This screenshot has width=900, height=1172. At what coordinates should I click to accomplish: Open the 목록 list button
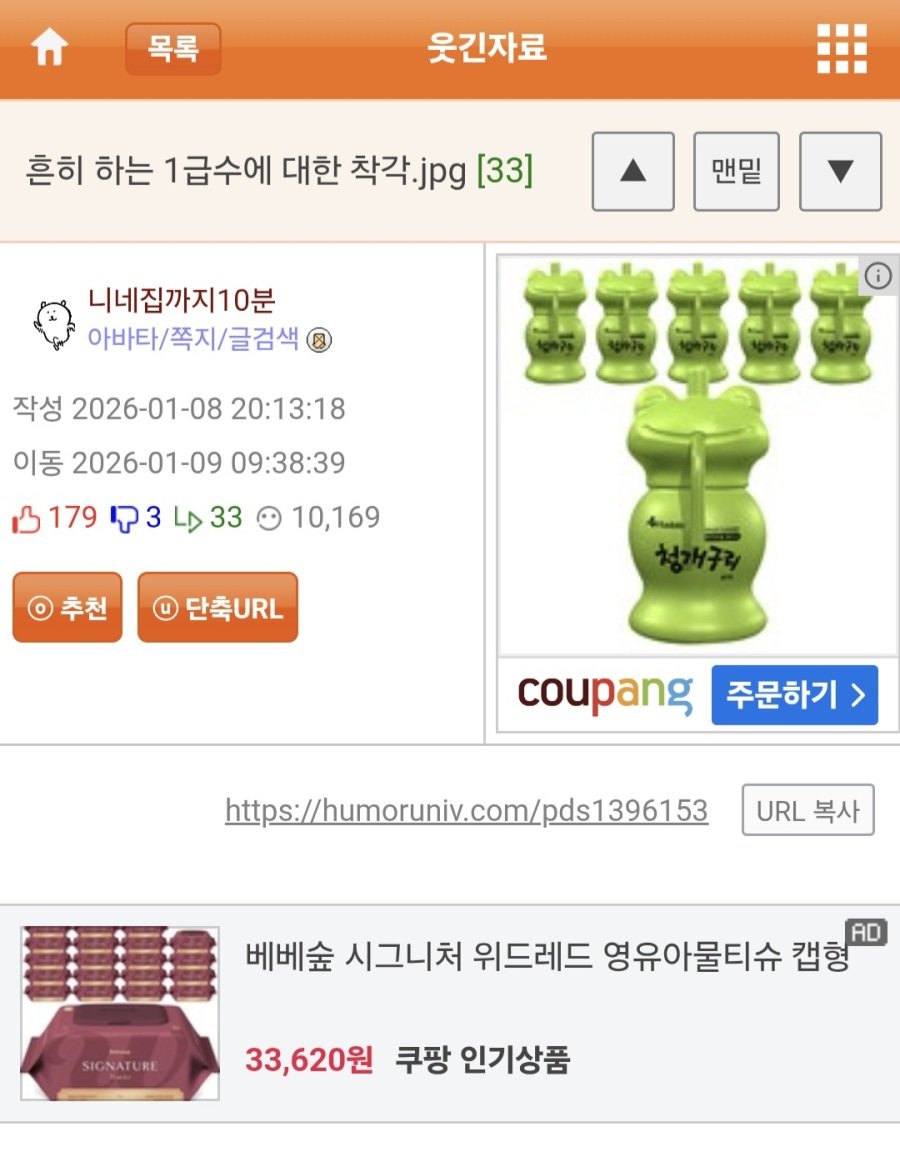(172, 48)
